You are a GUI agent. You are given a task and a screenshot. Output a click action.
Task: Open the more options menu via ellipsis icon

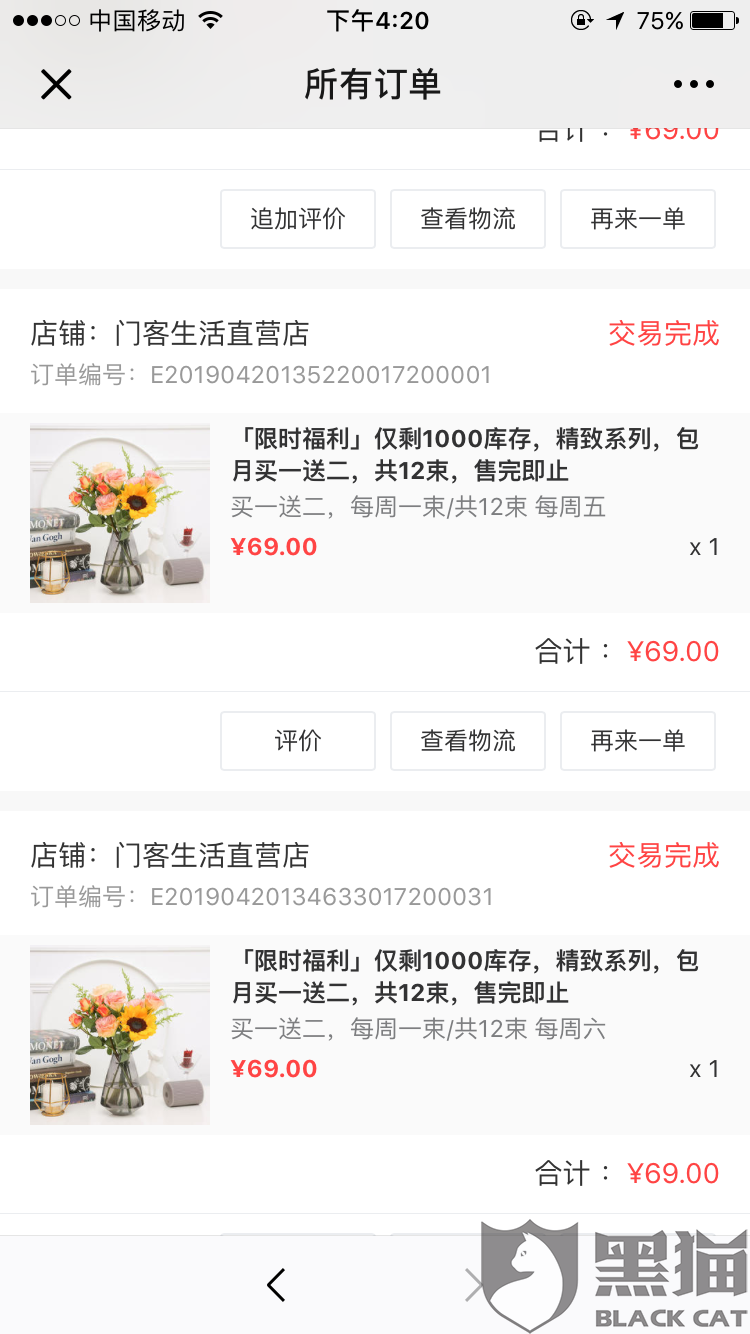click(x=694, y=84)
